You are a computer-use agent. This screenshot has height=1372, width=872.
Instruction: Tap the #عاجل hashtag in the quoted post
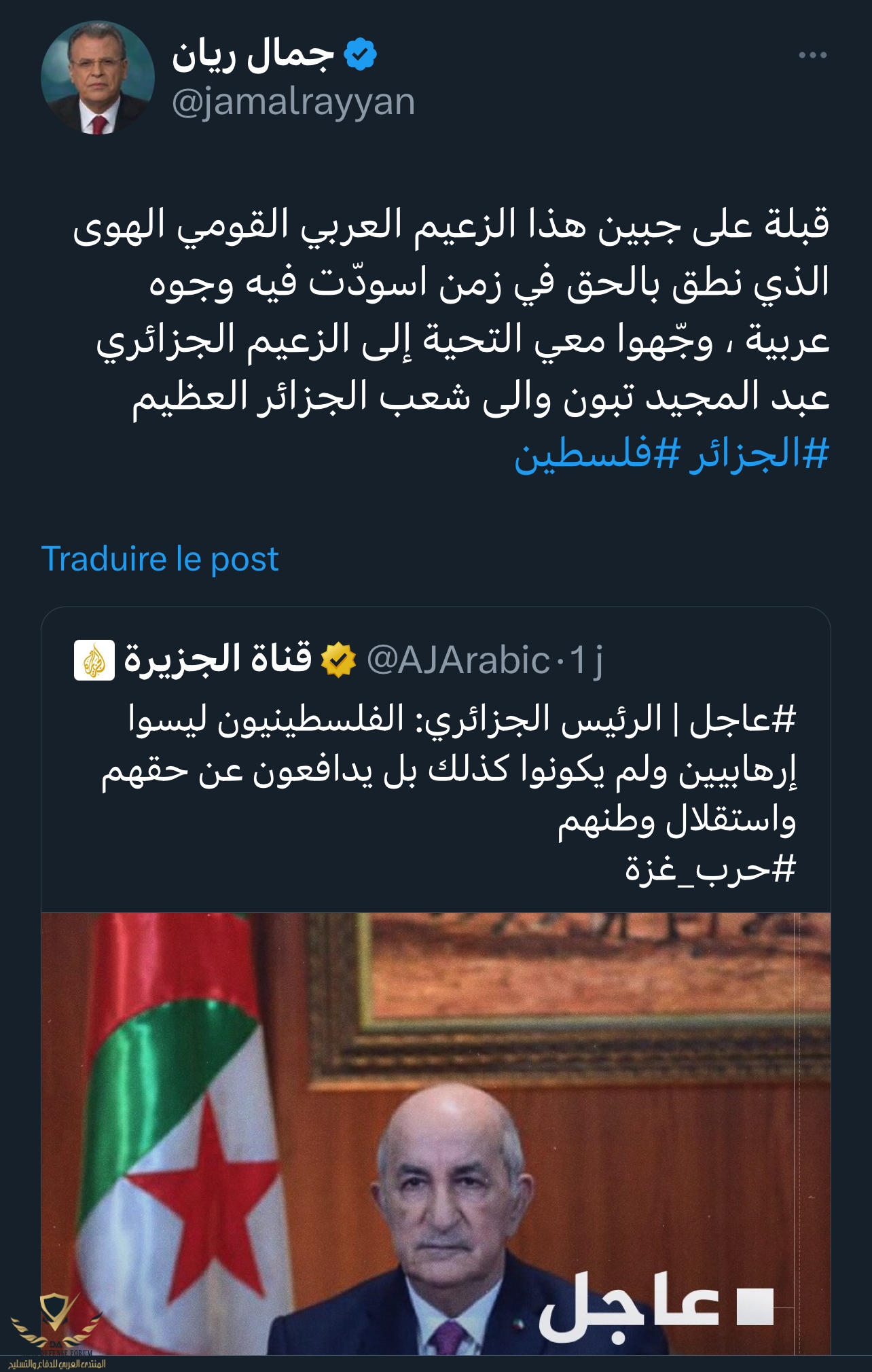[742, 720]
